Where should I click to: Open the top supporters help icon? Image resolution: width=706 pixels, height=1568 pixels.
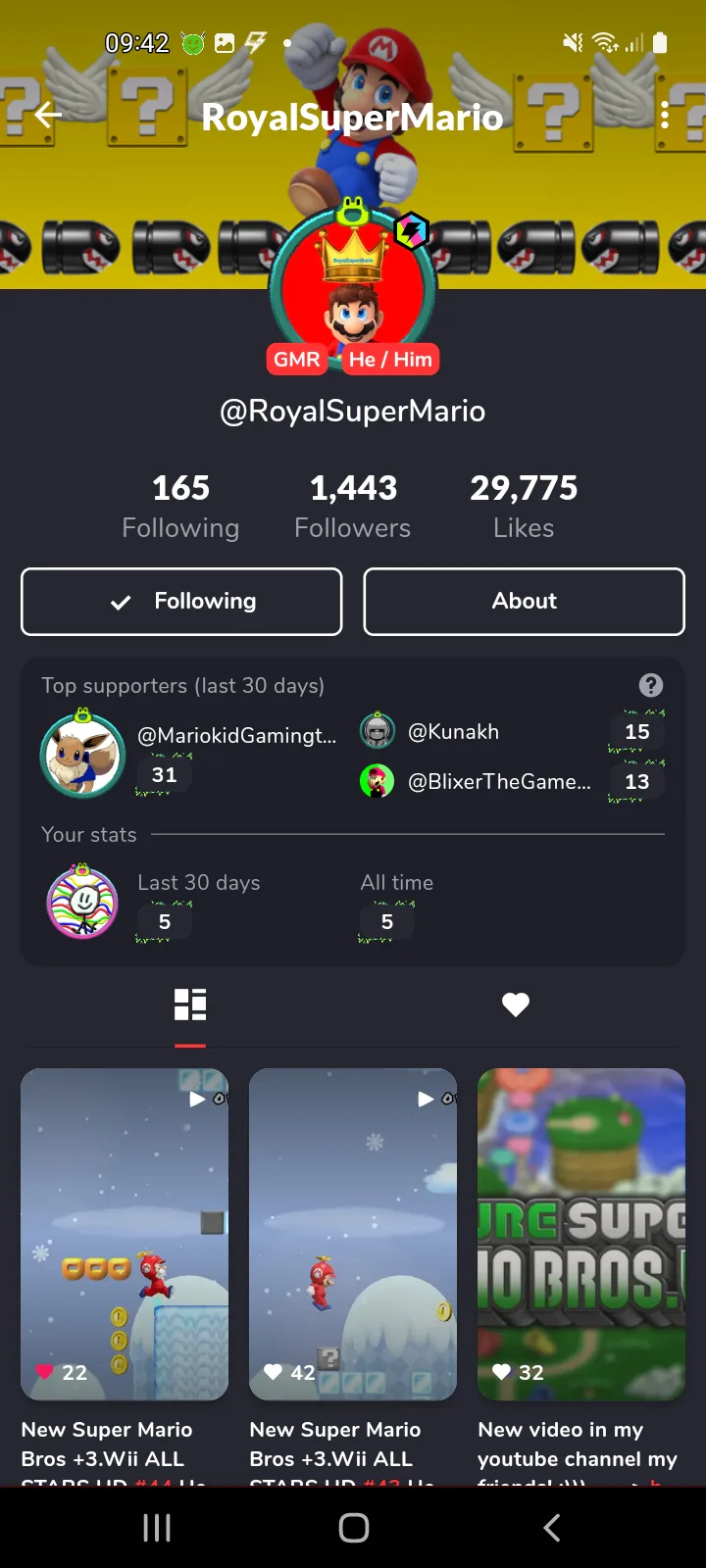[x=650, y=685]
